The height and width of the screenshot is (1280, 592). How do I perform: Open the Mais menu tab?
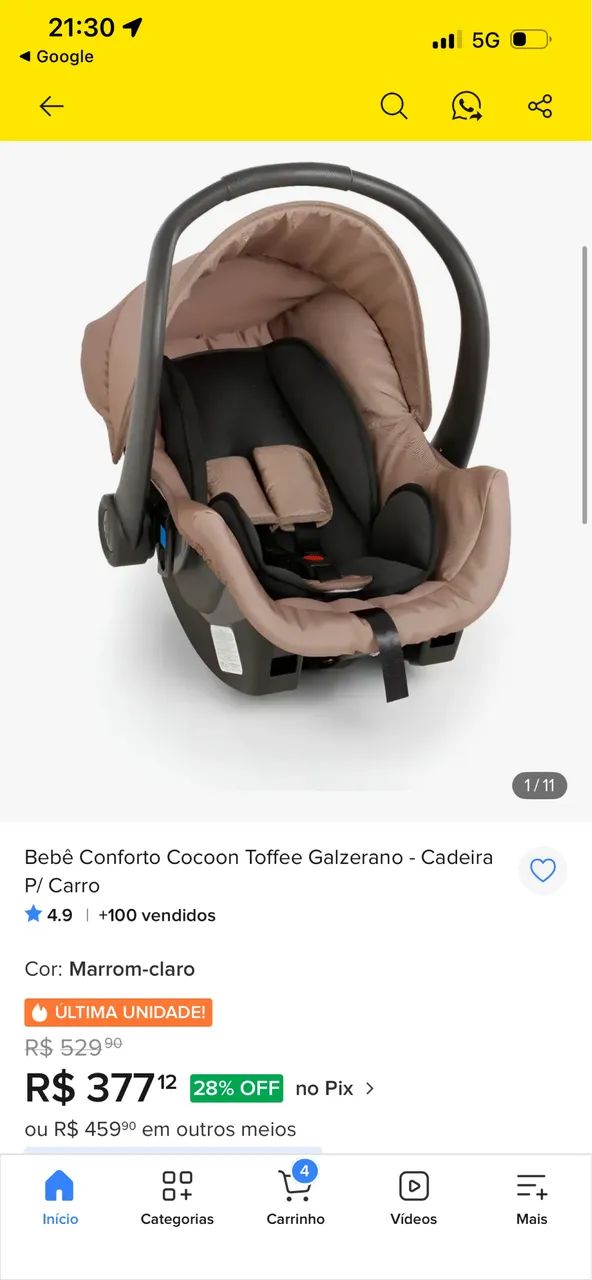tap(532, 1198)
